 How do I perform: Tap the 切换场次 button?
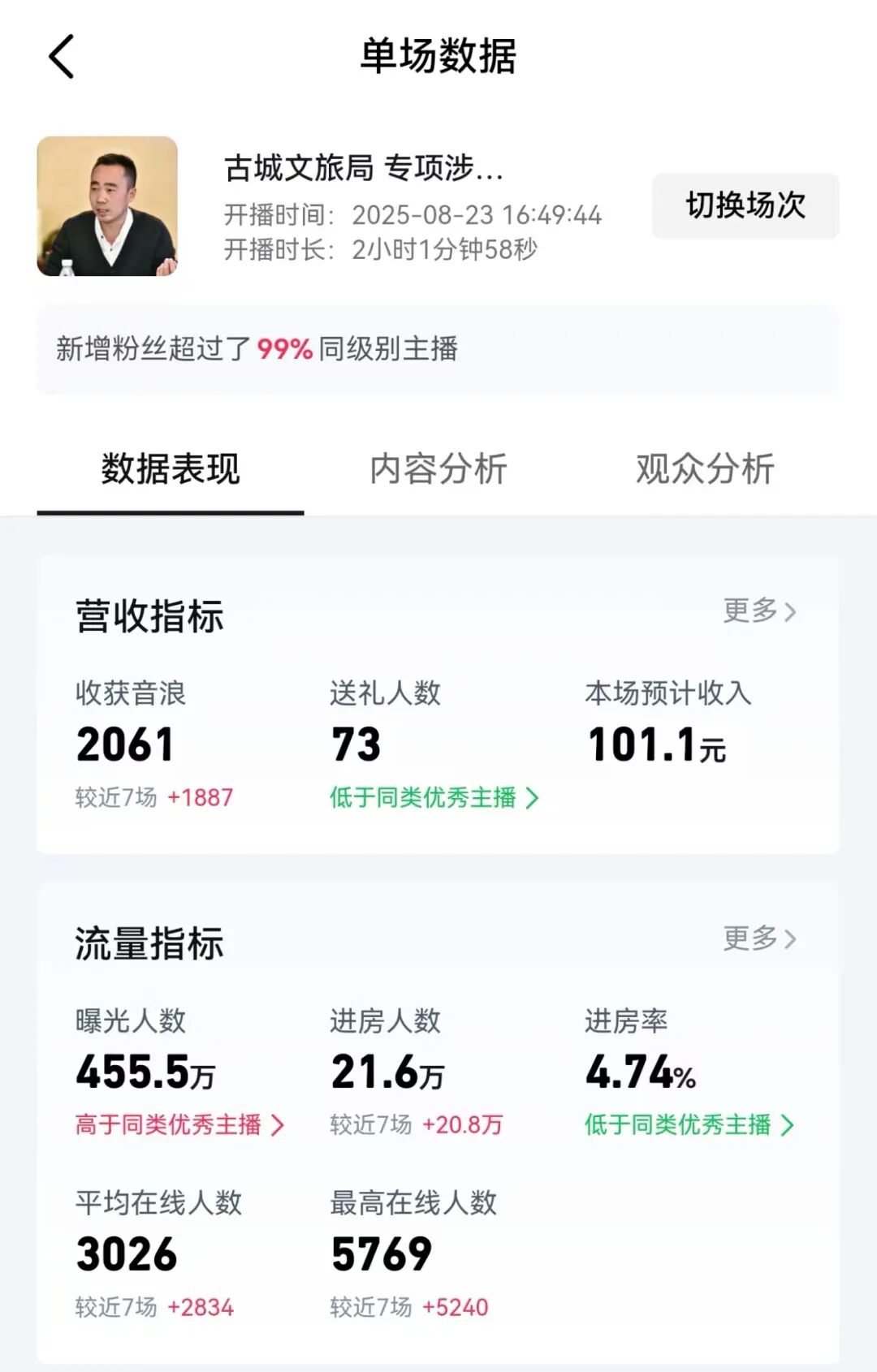(745, 206)
